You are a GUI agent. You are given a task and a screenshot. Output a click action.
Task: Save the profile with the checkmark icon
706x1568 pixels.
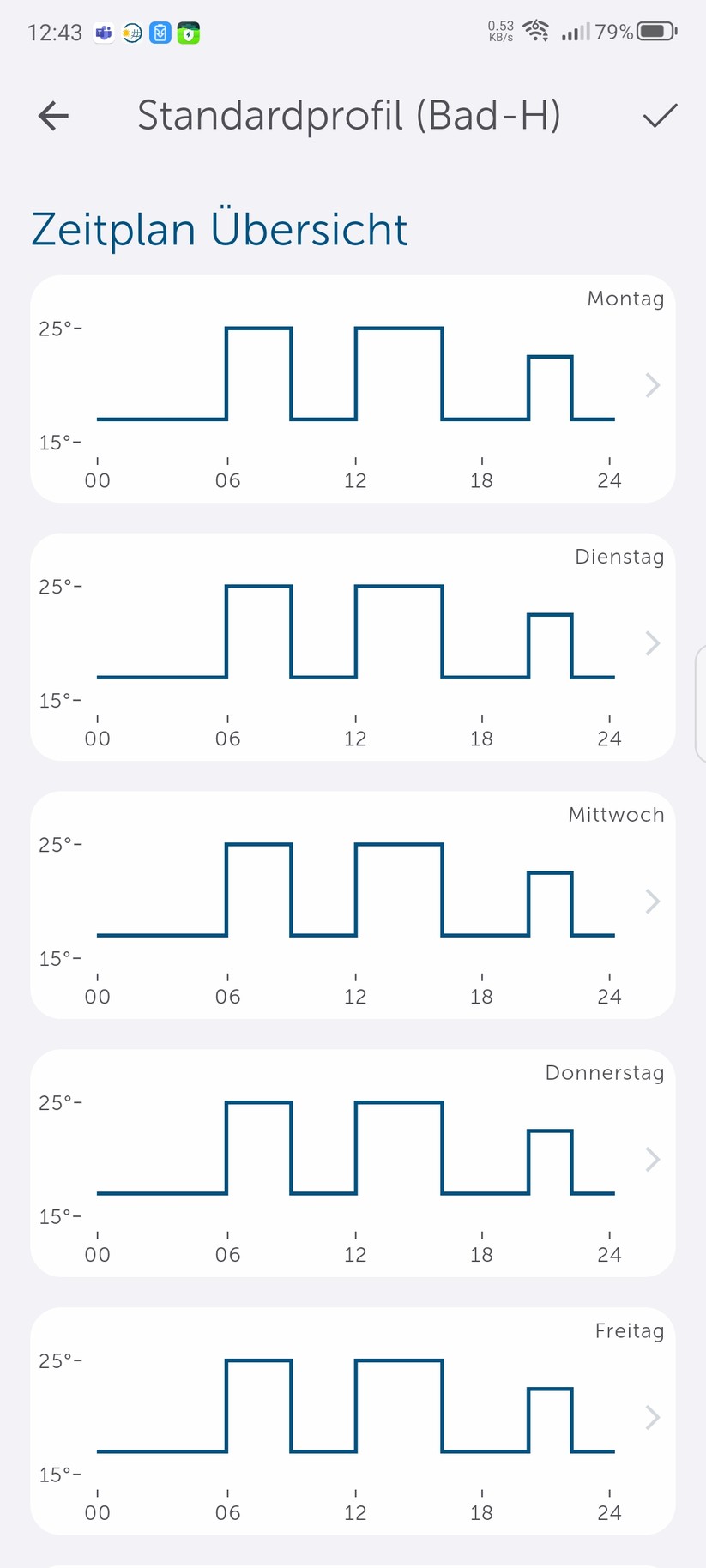(659, 115)
